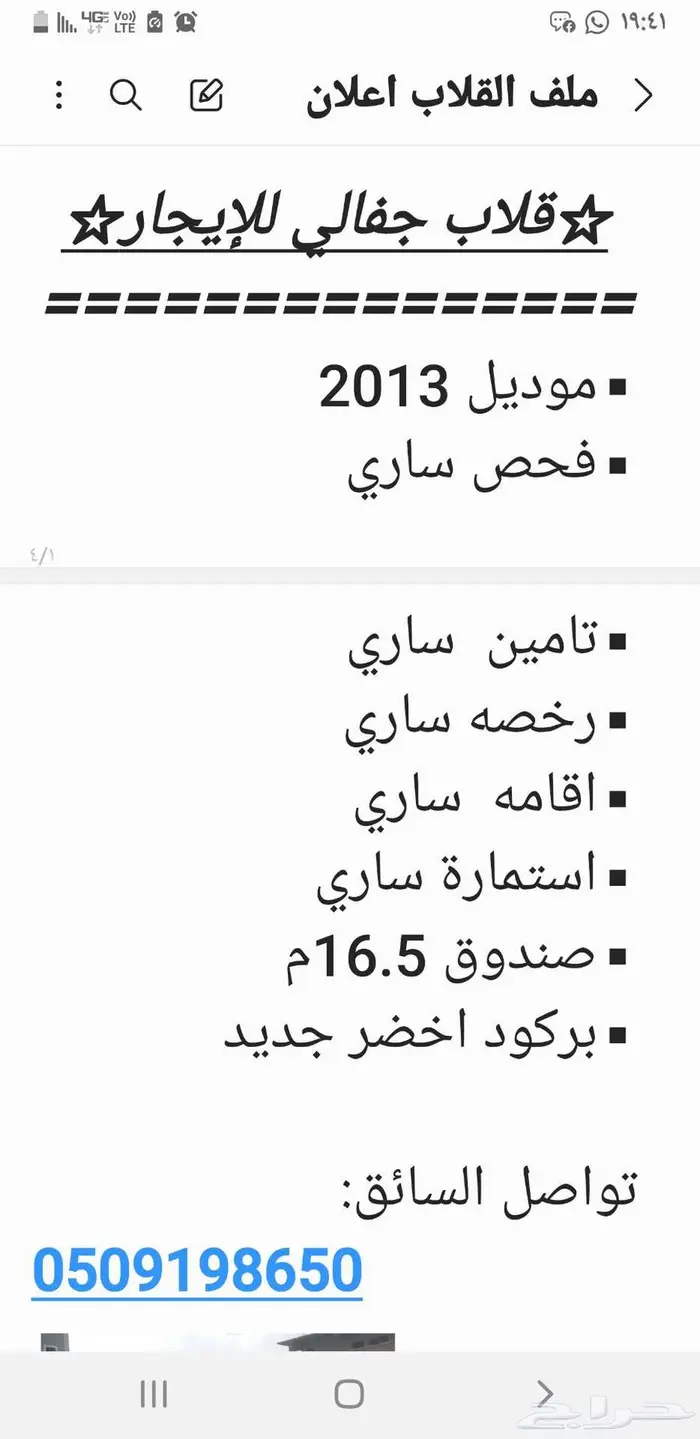
Task: Open the recent apps view
Action: click(x=154, y=1394)
